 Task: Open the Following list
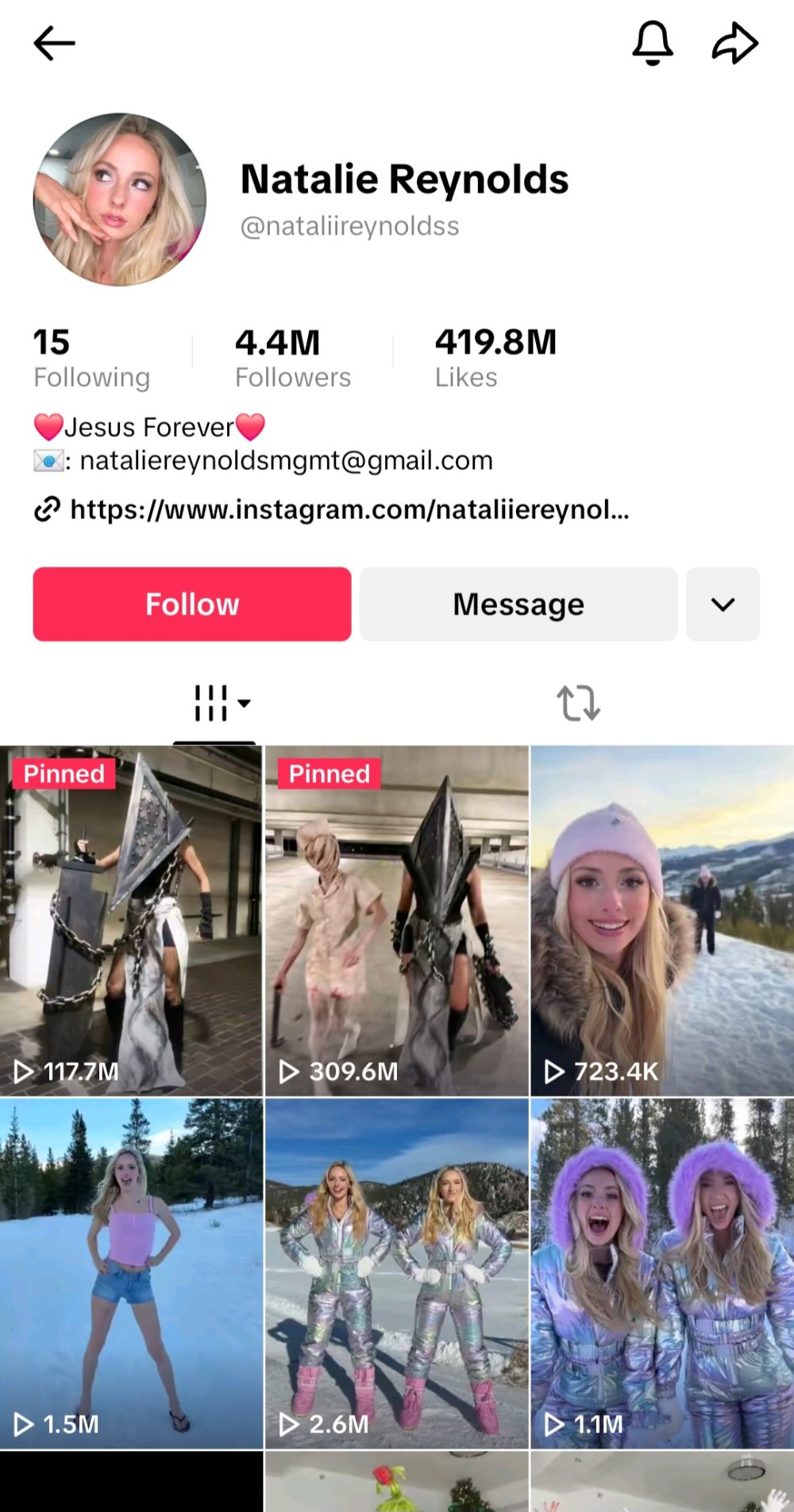click(91, 359)
